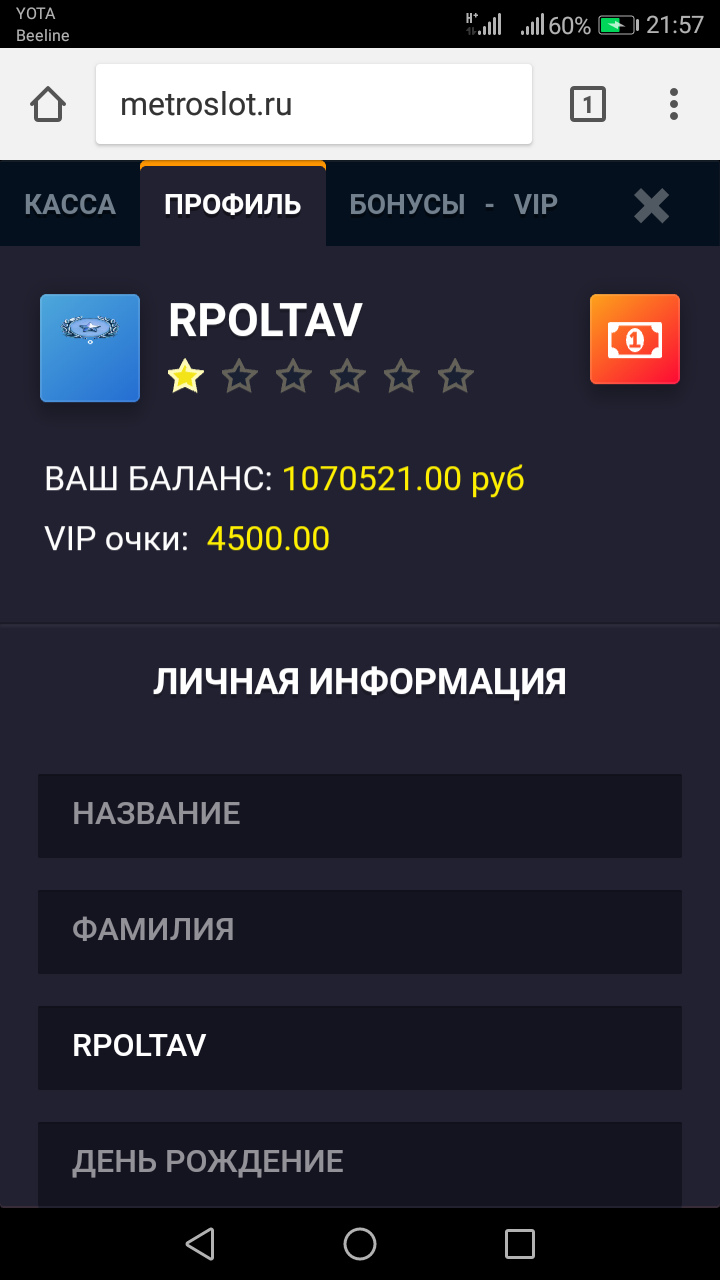The image size is (720, 1280).
Task: Edit the metroslot.ru address bar
Action: click(x=313, y=104)
